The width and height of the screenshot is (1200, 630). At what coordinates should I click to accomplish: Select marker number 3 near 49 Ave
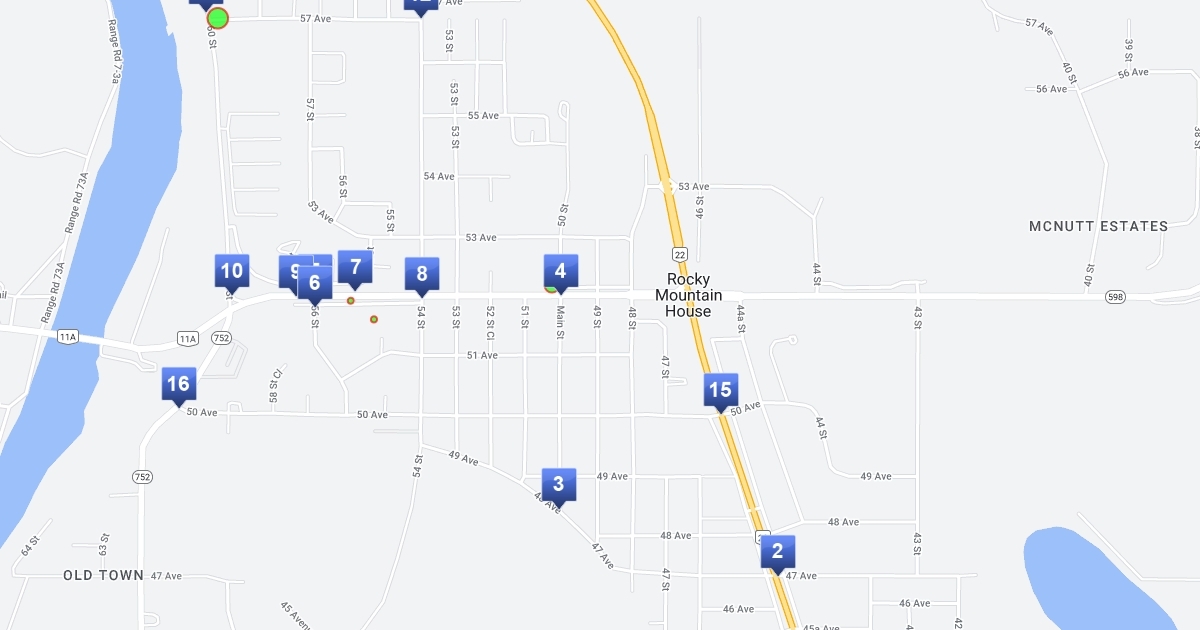(x=559, y=486)
